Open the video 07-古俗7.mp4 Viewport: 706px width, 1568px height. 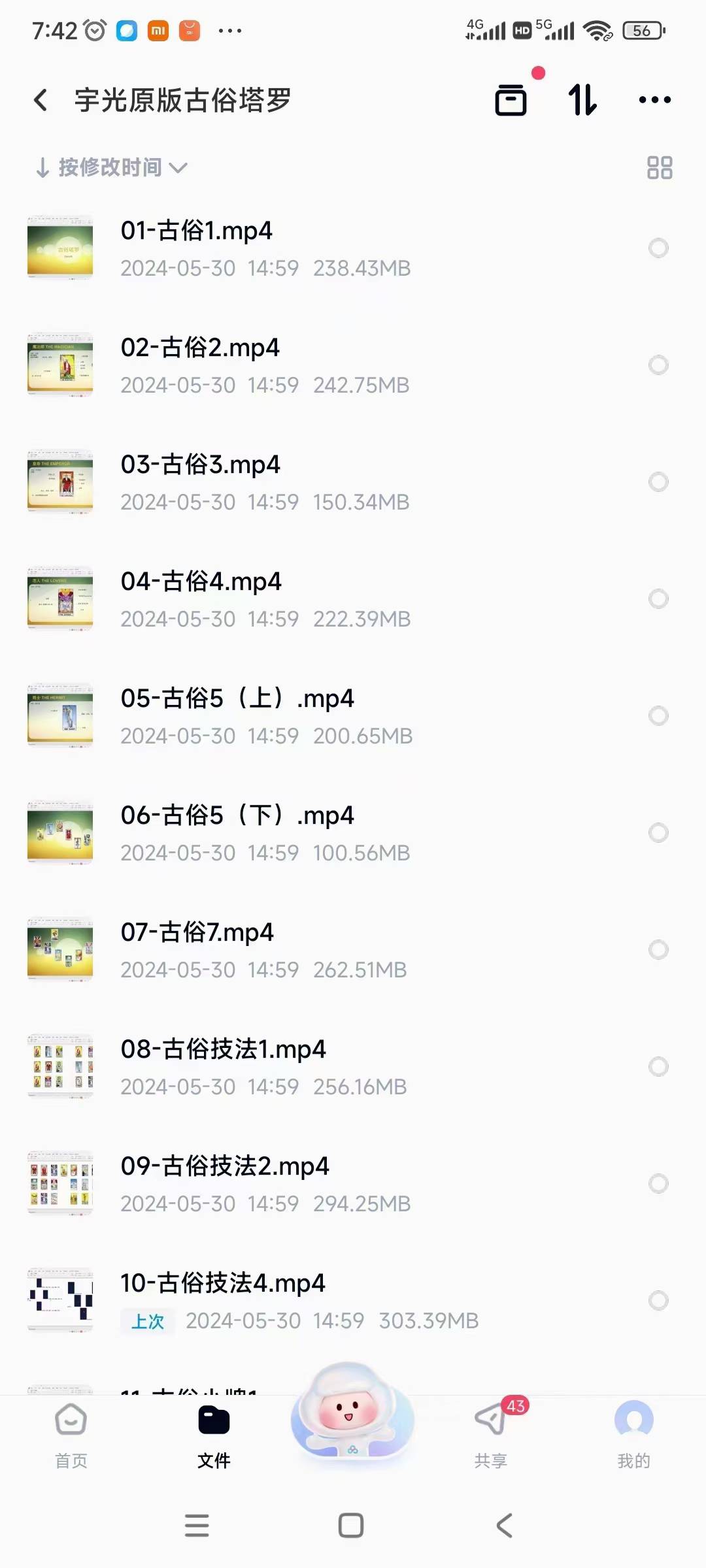[x=197, y=933]
